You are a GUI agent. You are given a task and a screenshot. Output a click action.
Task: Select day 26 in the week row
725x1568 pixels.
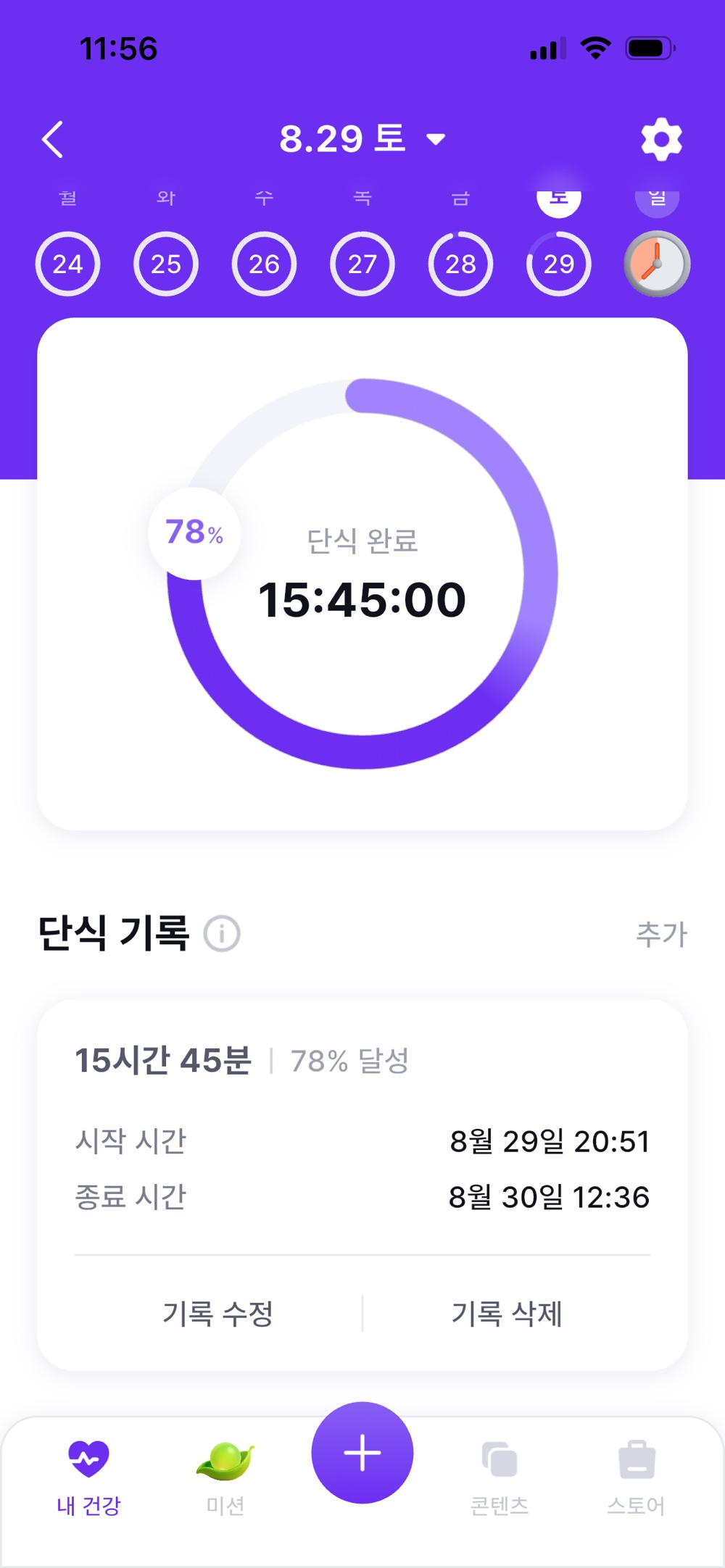264,264
